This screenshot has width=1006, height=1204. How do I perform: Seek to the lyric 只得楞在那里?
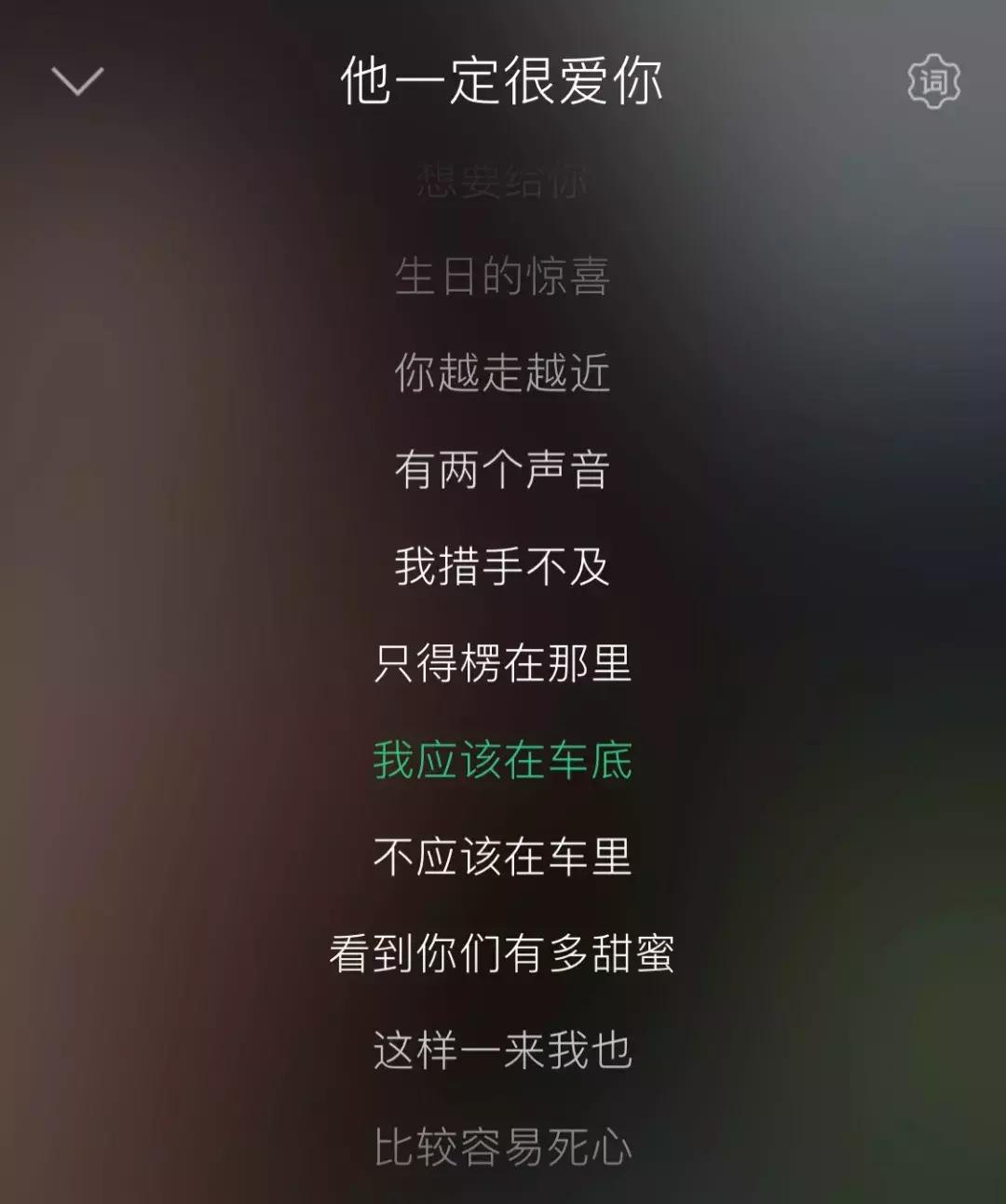503,664
